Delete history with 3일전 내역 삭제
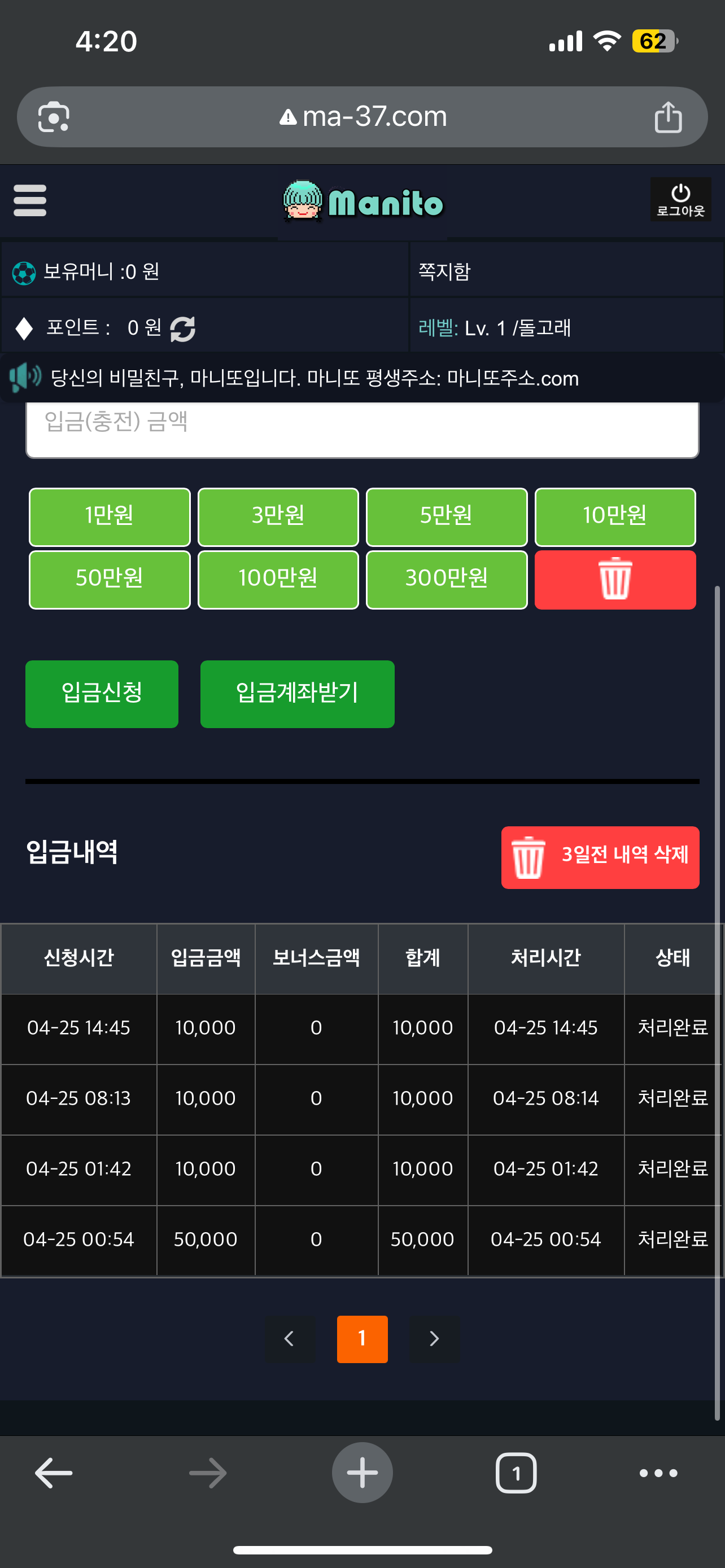Viewport: 725px width, 1568px height. click(600, 857)
